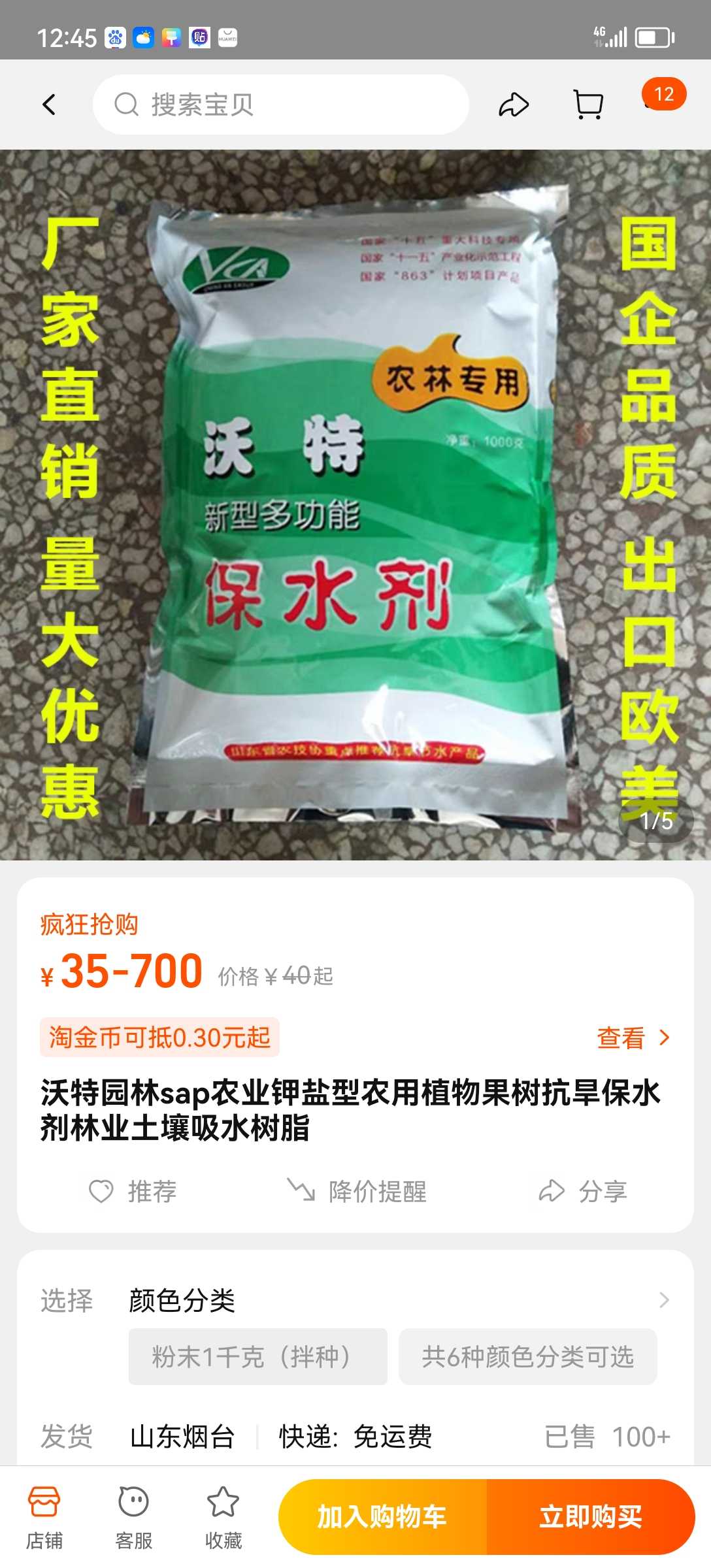The height and width of the screenshot is (1568, 711).
Task: Add item to 收藏 favorites
Action: coord(223,1518)
